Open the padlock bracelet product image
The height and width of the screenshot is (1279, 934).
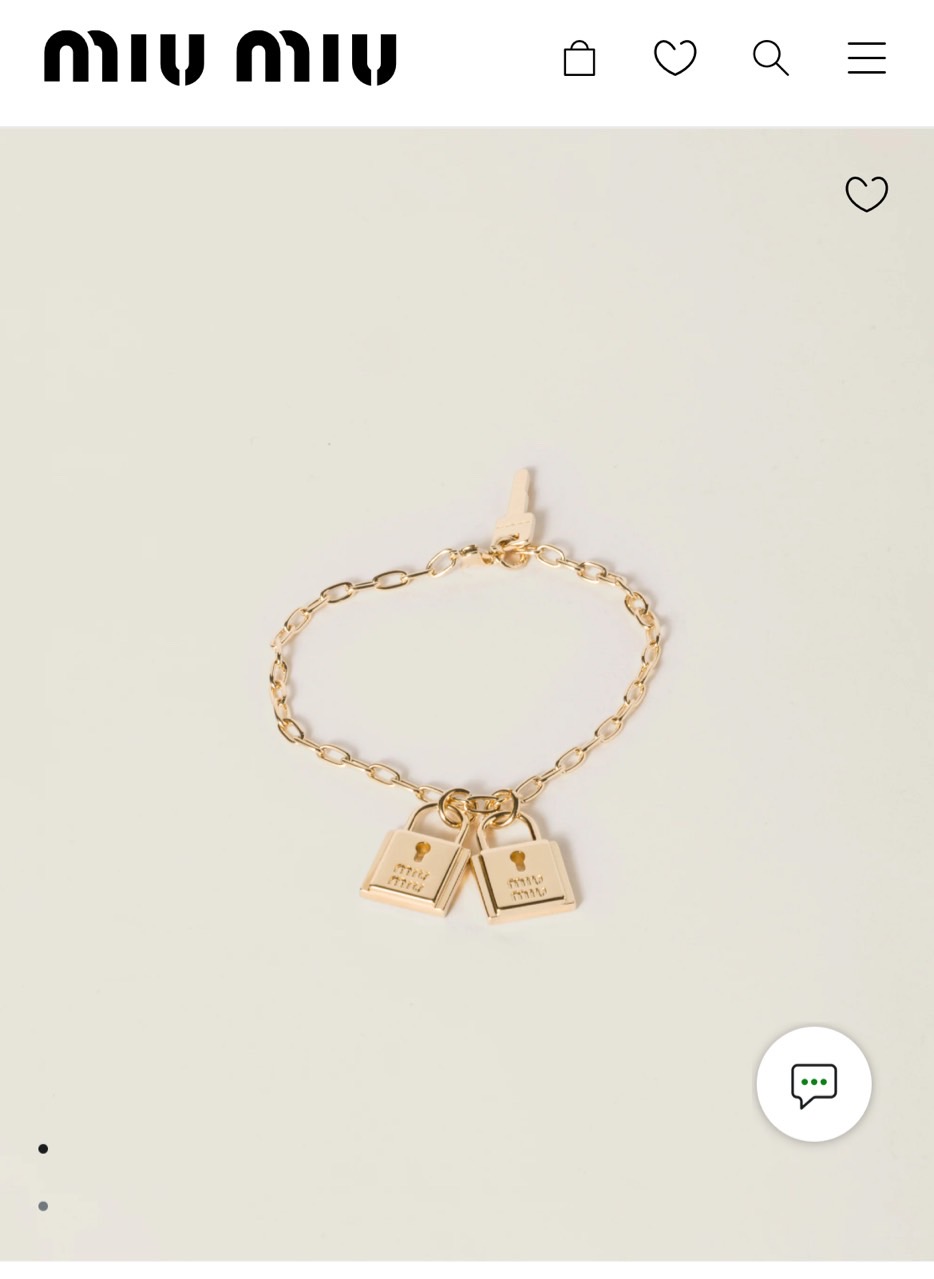click(467, 700)
